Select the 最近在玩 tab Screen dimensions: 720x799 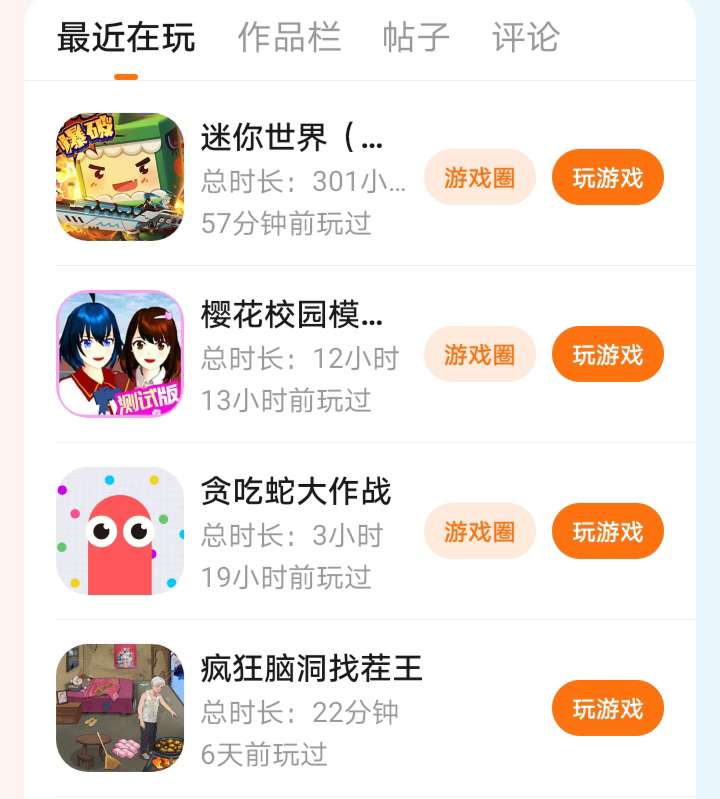pos(126,38)
